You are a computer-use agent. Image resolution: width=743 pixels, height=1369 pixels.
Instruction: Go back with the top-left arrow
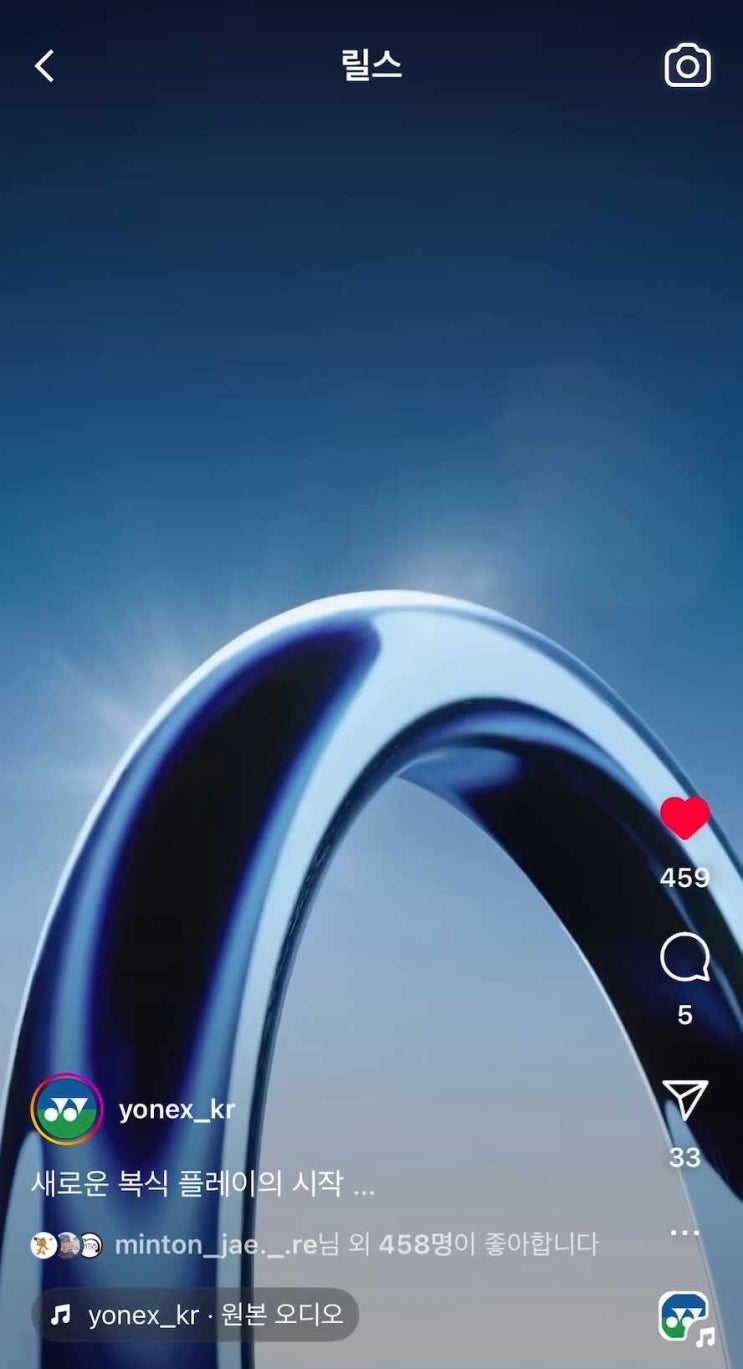(x=44, y=67)
